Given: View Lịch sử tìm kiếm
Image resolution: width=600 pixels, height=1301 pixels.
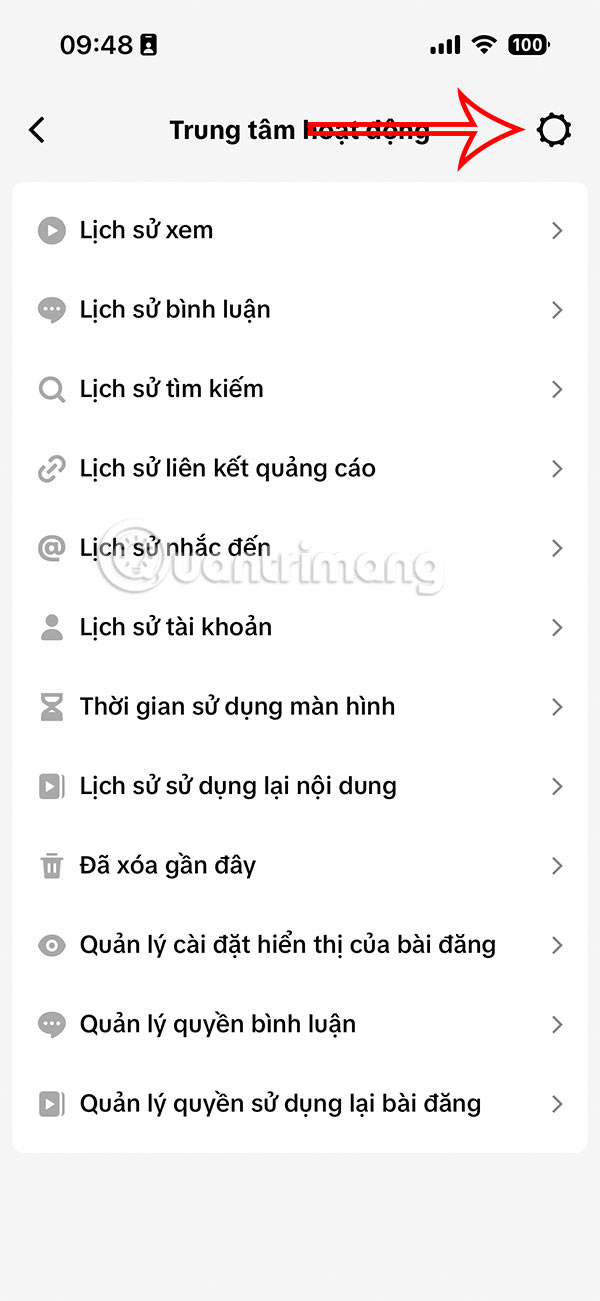Looking at the screenshot, I should tap(300, 389).
